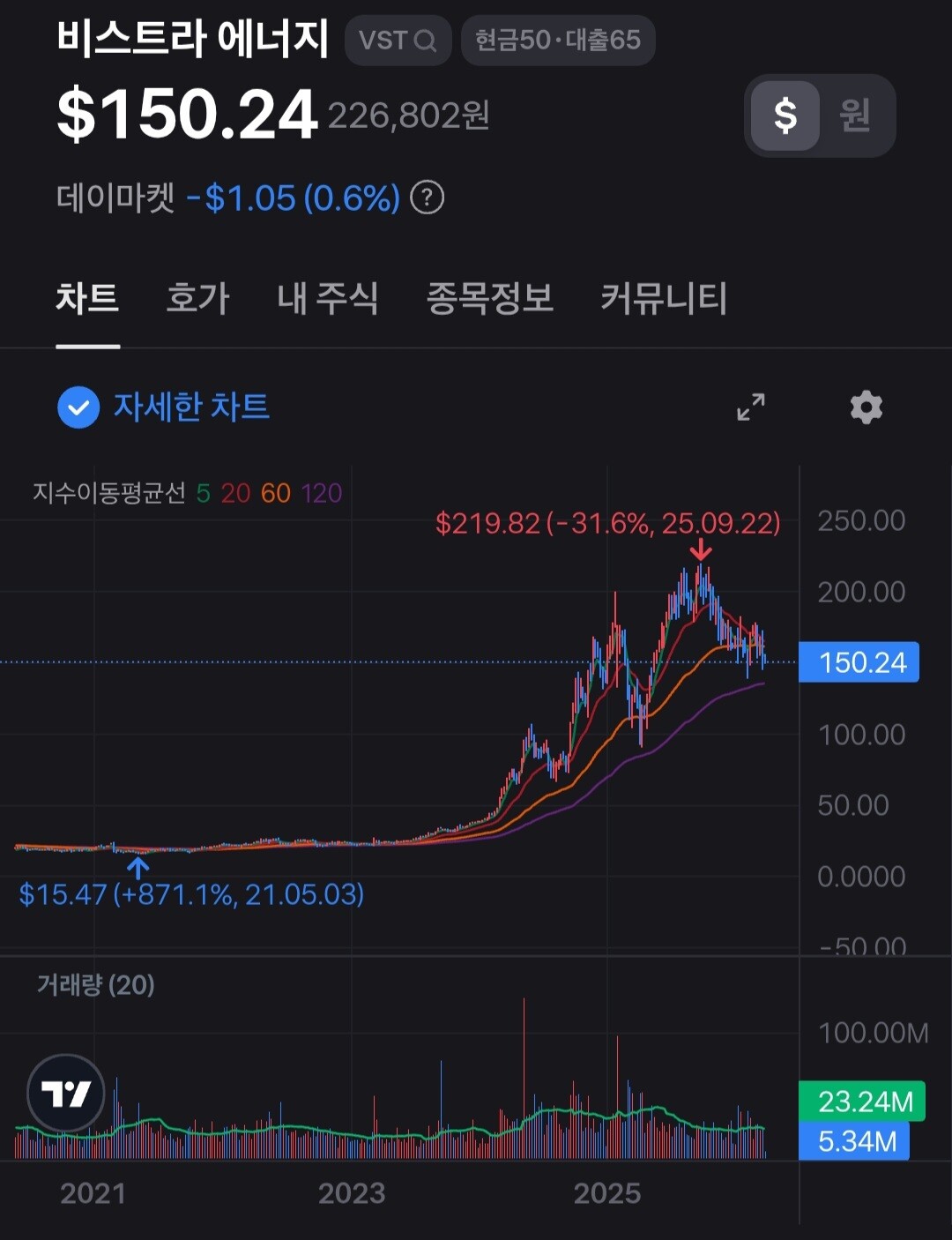The image size is (952, 1240).
Task: Uncheck the 자세한 차트 option
Action: [78, 407]
